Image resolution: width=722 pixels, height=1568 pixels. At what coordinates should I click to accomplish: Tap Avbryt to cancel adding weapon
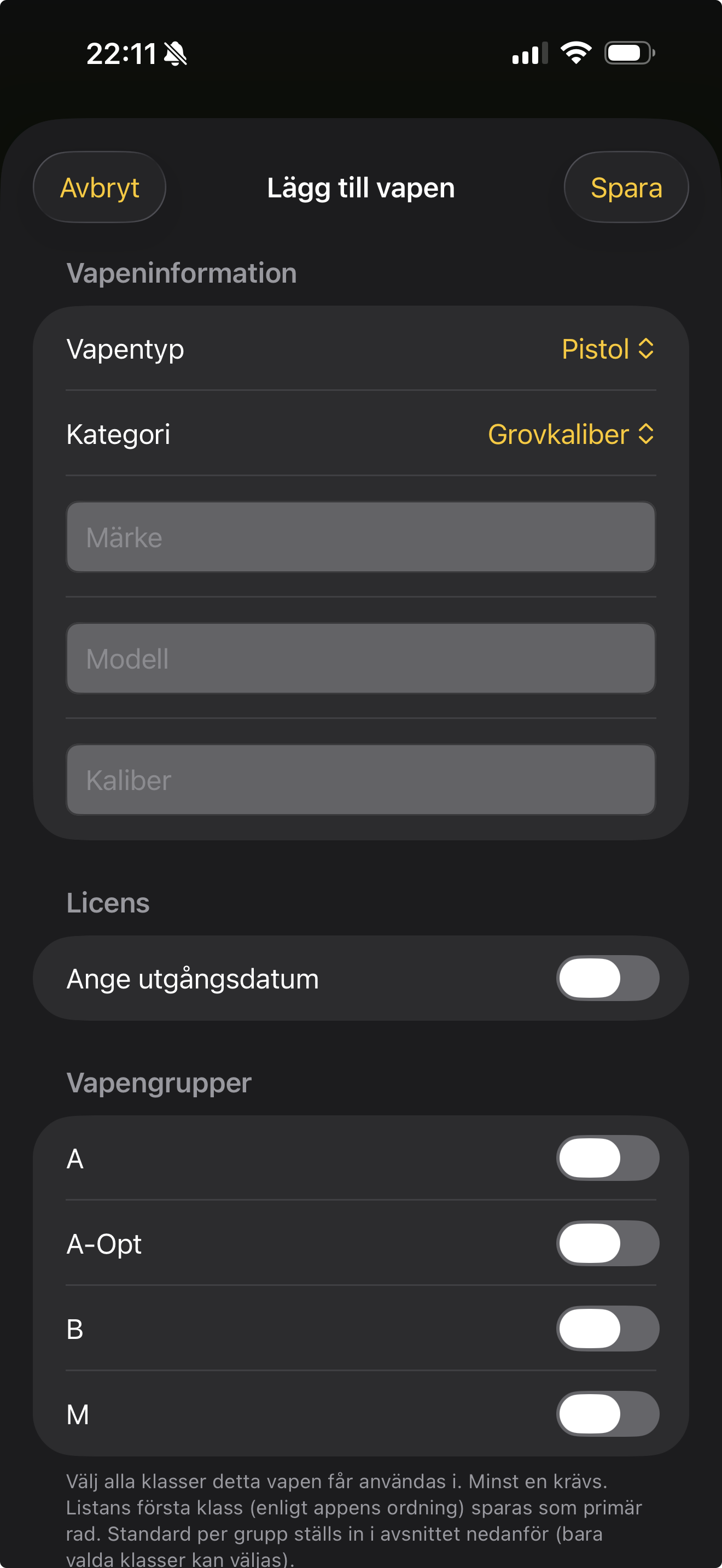click(x=99, y=188)
